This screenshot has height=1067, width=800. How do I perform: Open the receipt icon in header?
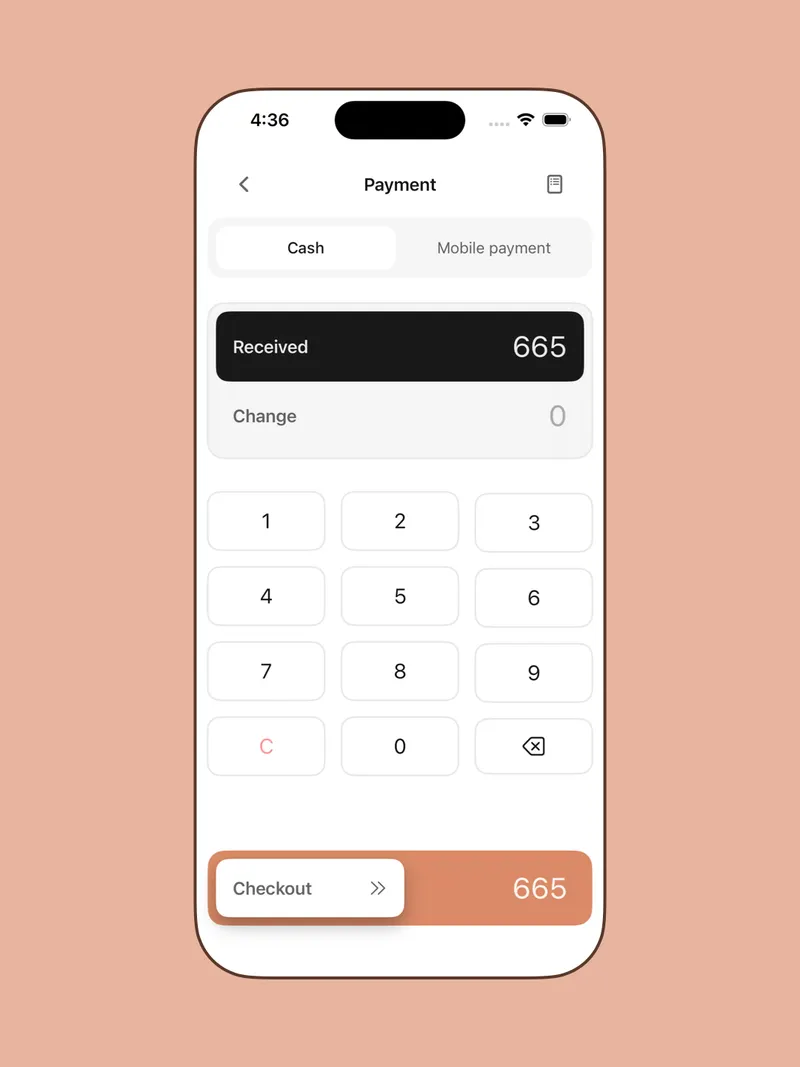click(555, 184)
